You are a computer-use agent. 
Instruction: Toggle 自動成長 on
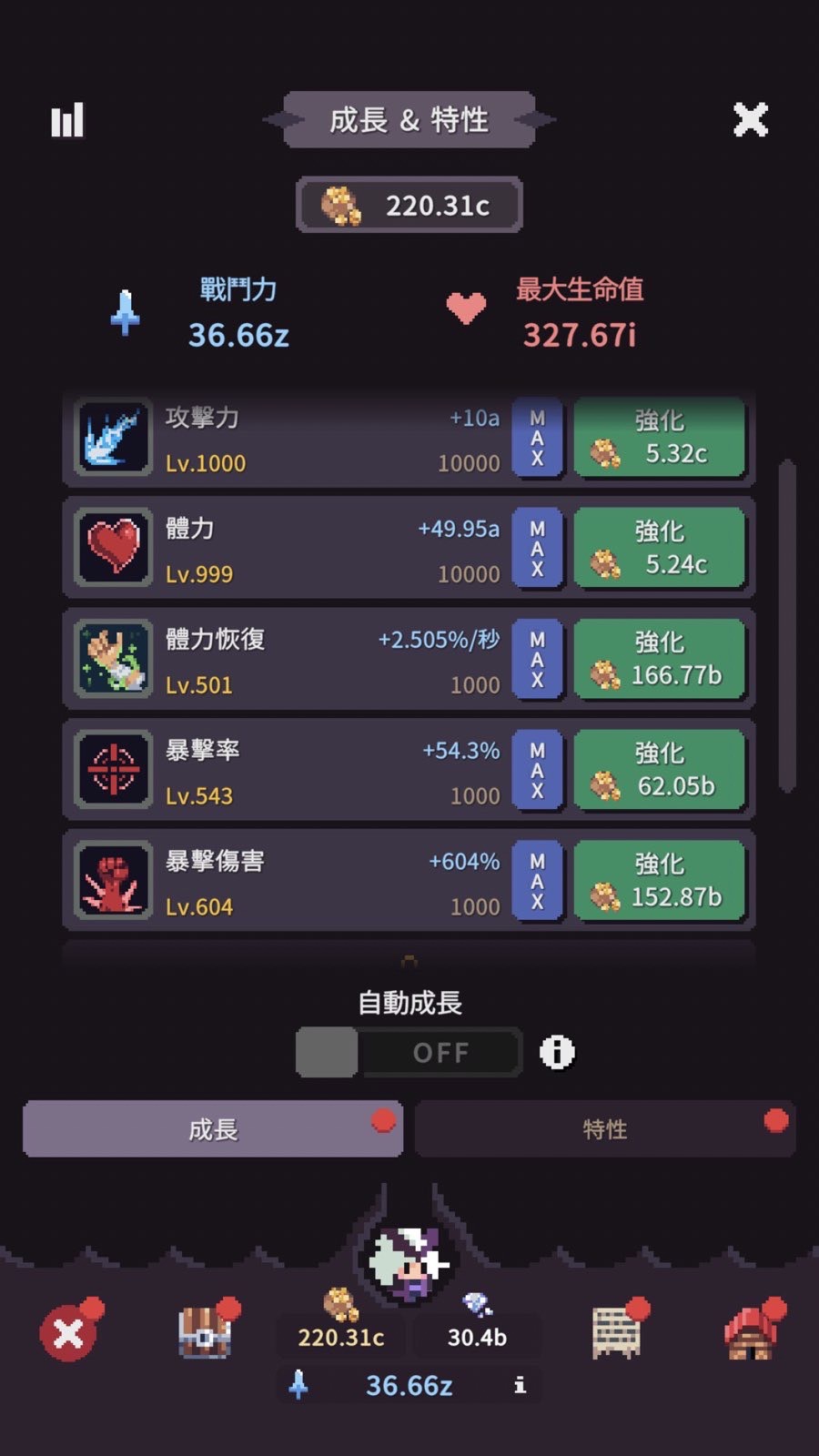[x=409, y=1053]
